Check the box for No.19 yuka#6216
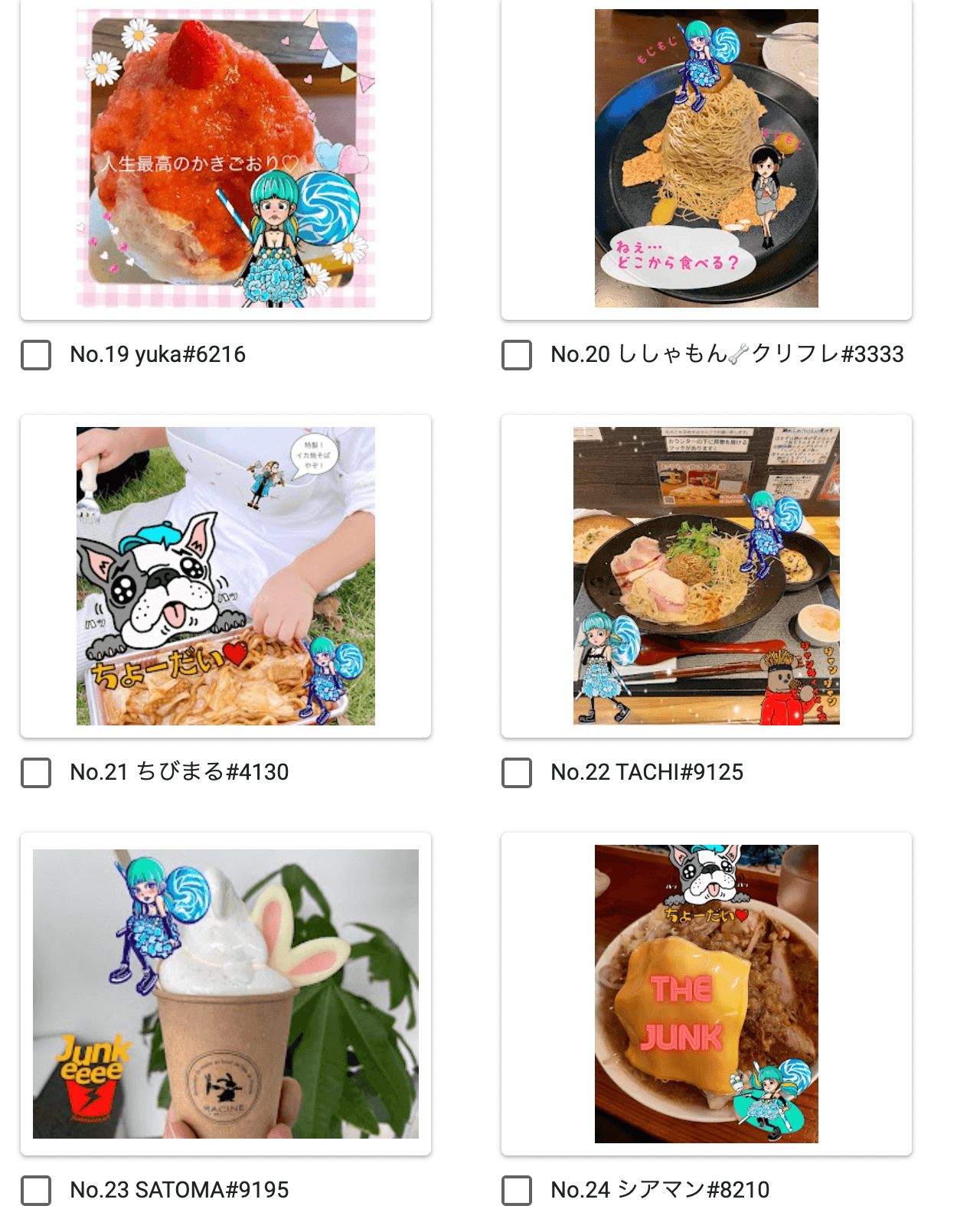This screenshot has height=1232, width=957. pos(36,355)
